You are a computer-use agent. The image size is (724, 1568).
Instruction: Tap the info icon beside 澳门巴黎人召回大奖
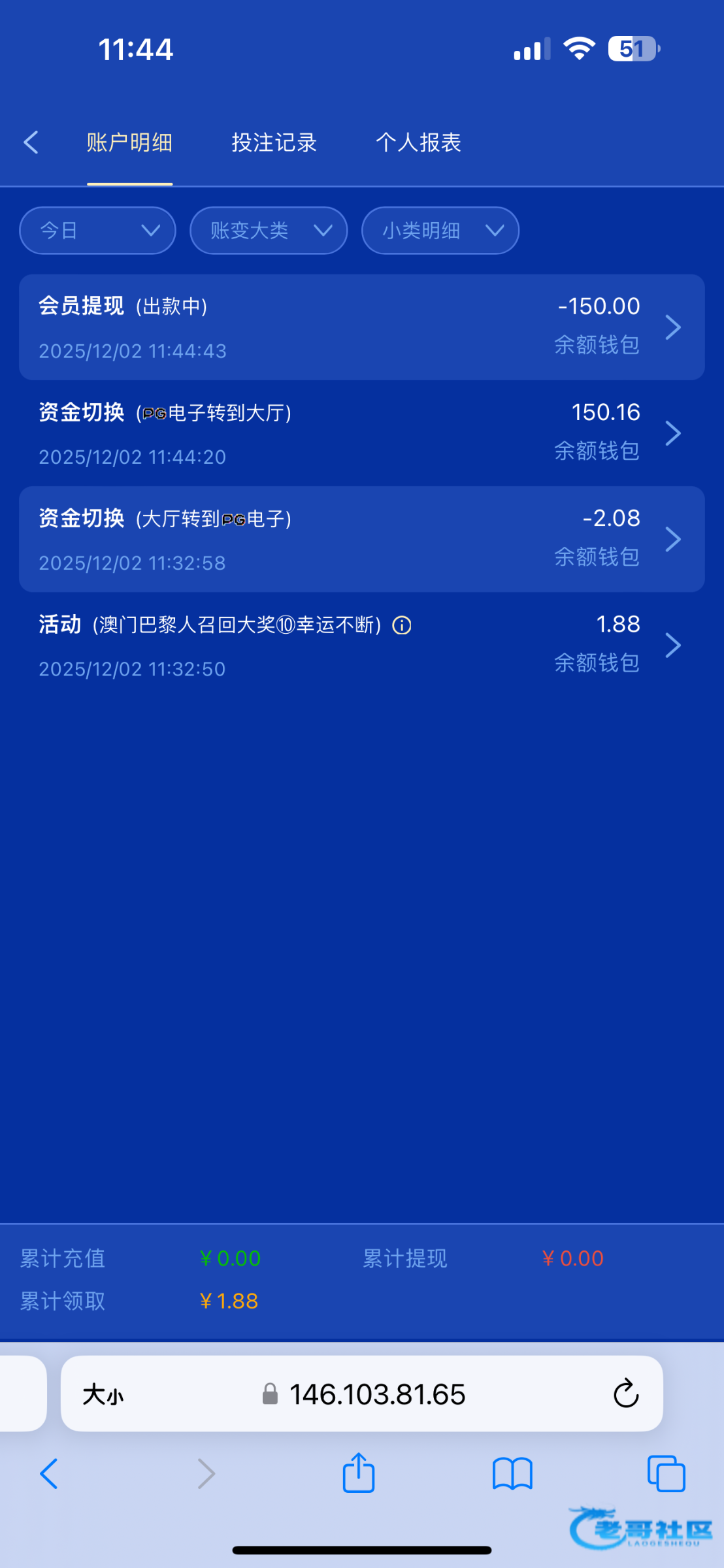click(x=402, y=625)
